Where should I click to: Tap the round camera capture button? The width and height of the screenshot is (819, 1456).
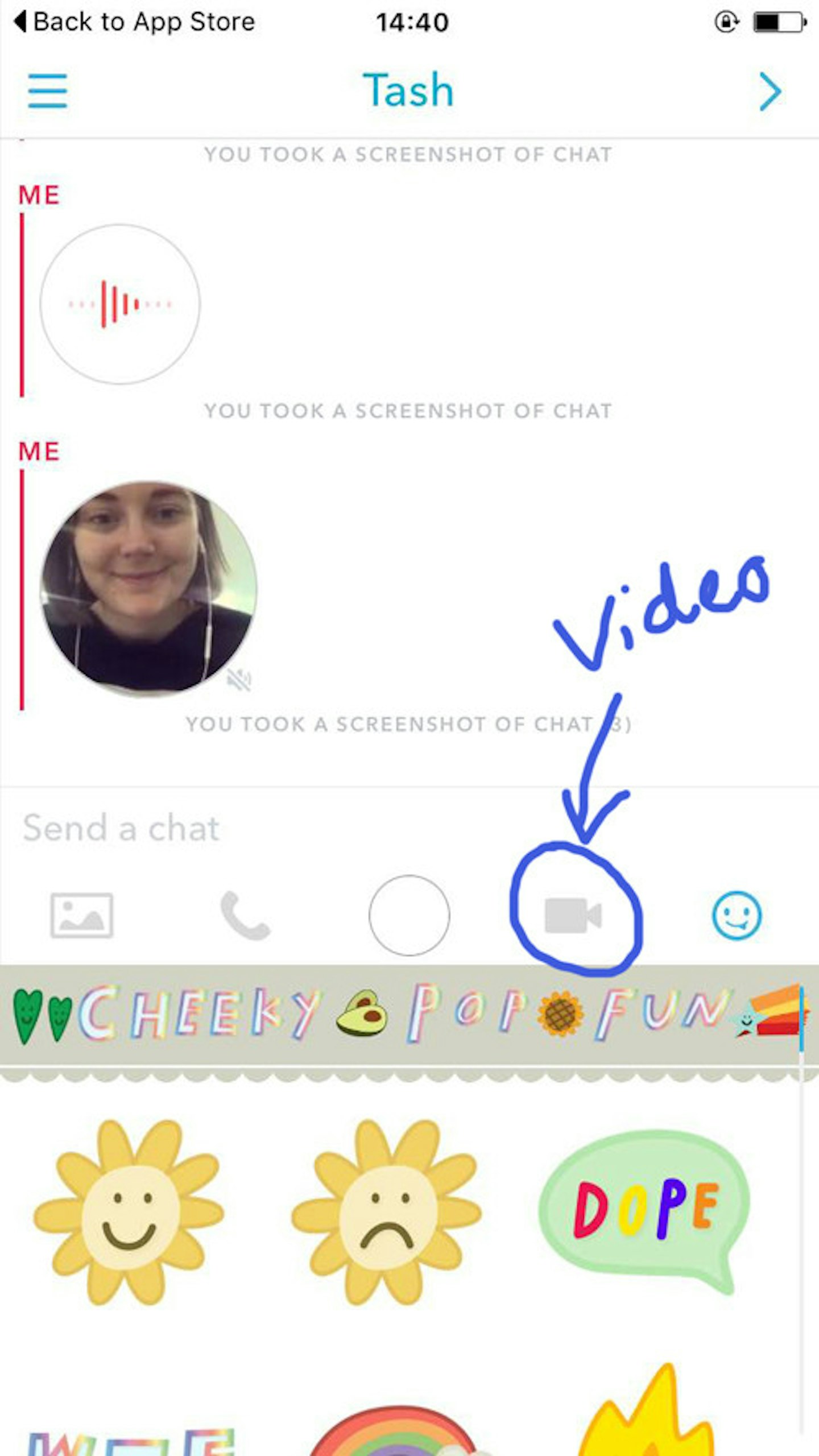pos(409,915)
